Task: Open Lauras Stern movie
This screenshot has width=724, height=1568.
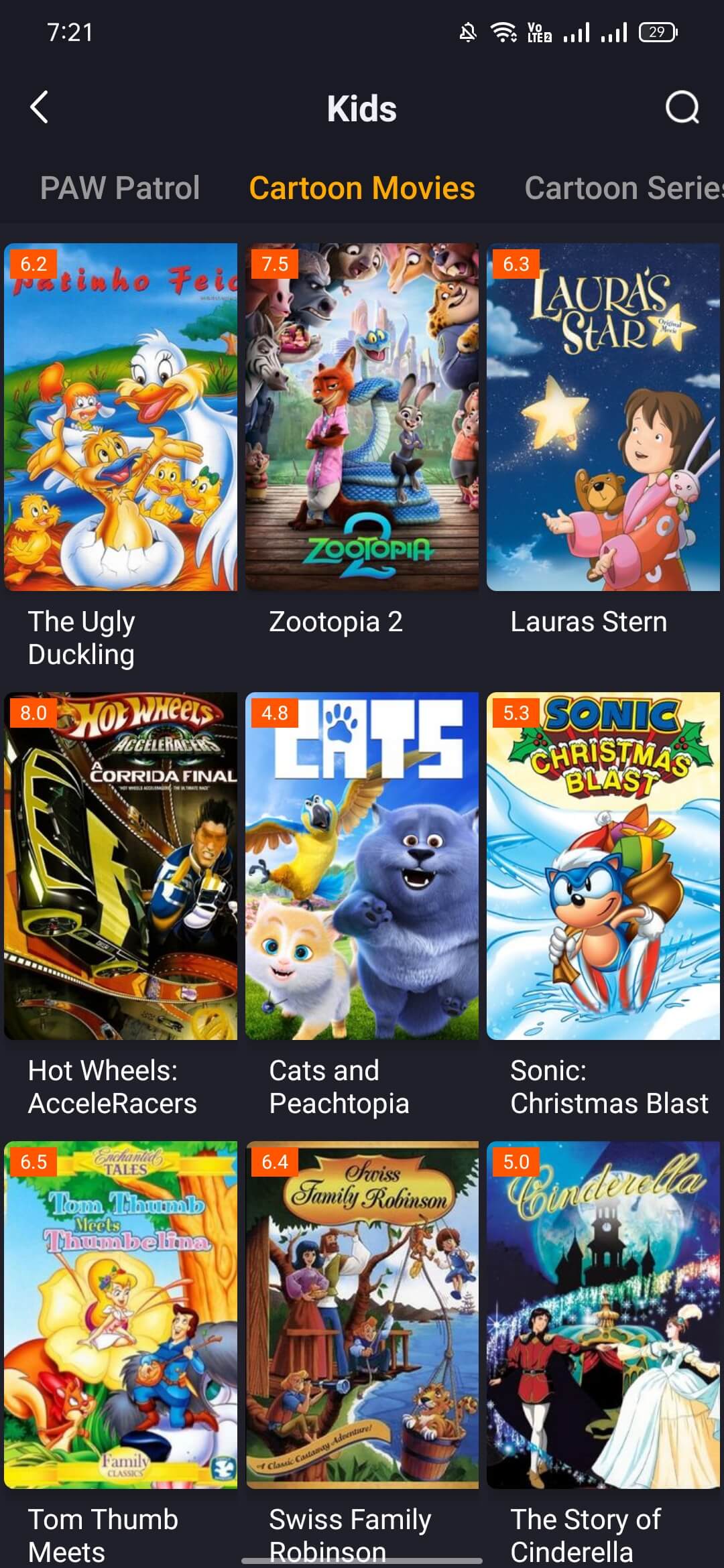Action: [x=603, y=417]
